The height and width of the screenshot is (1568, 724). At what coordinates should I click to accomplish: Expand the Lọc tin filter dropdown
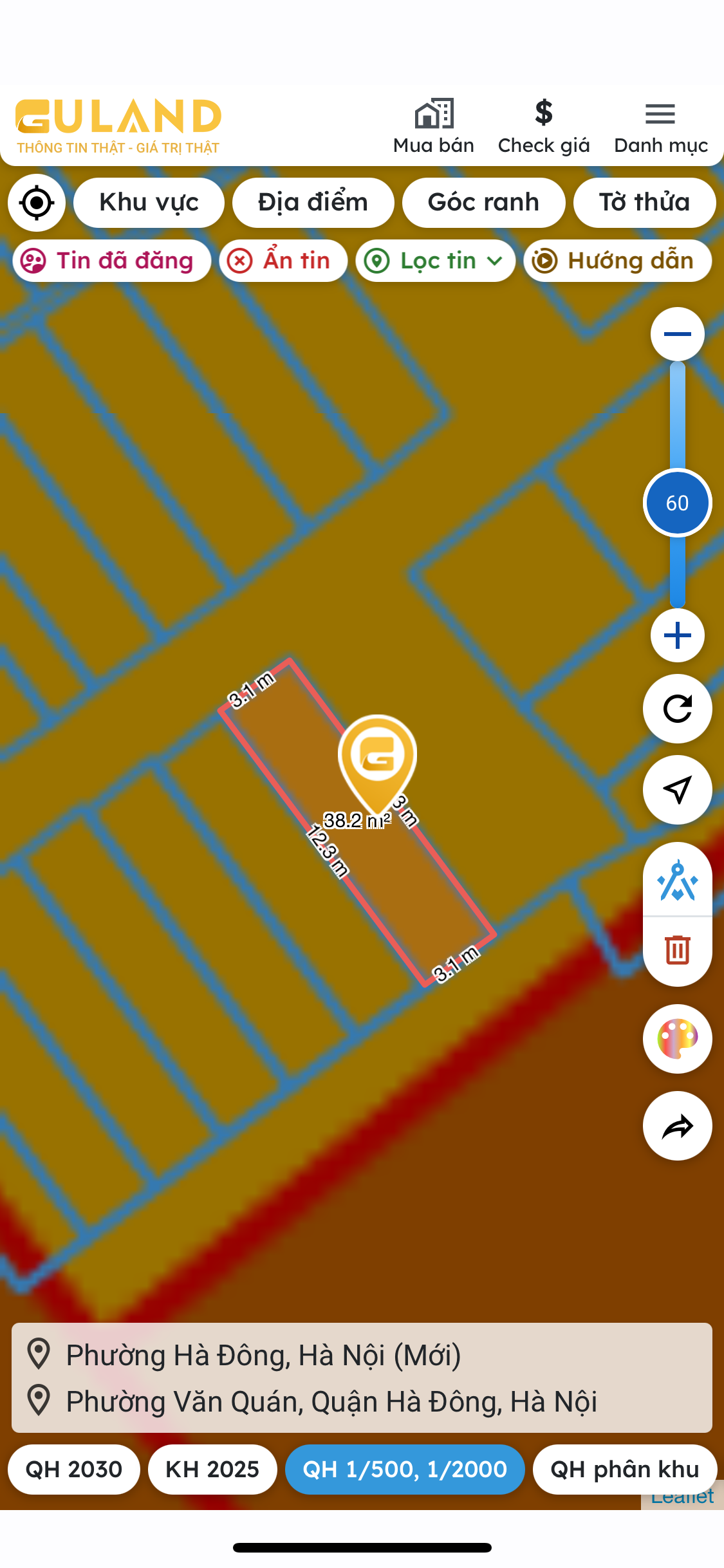click(x=436, y=261)
